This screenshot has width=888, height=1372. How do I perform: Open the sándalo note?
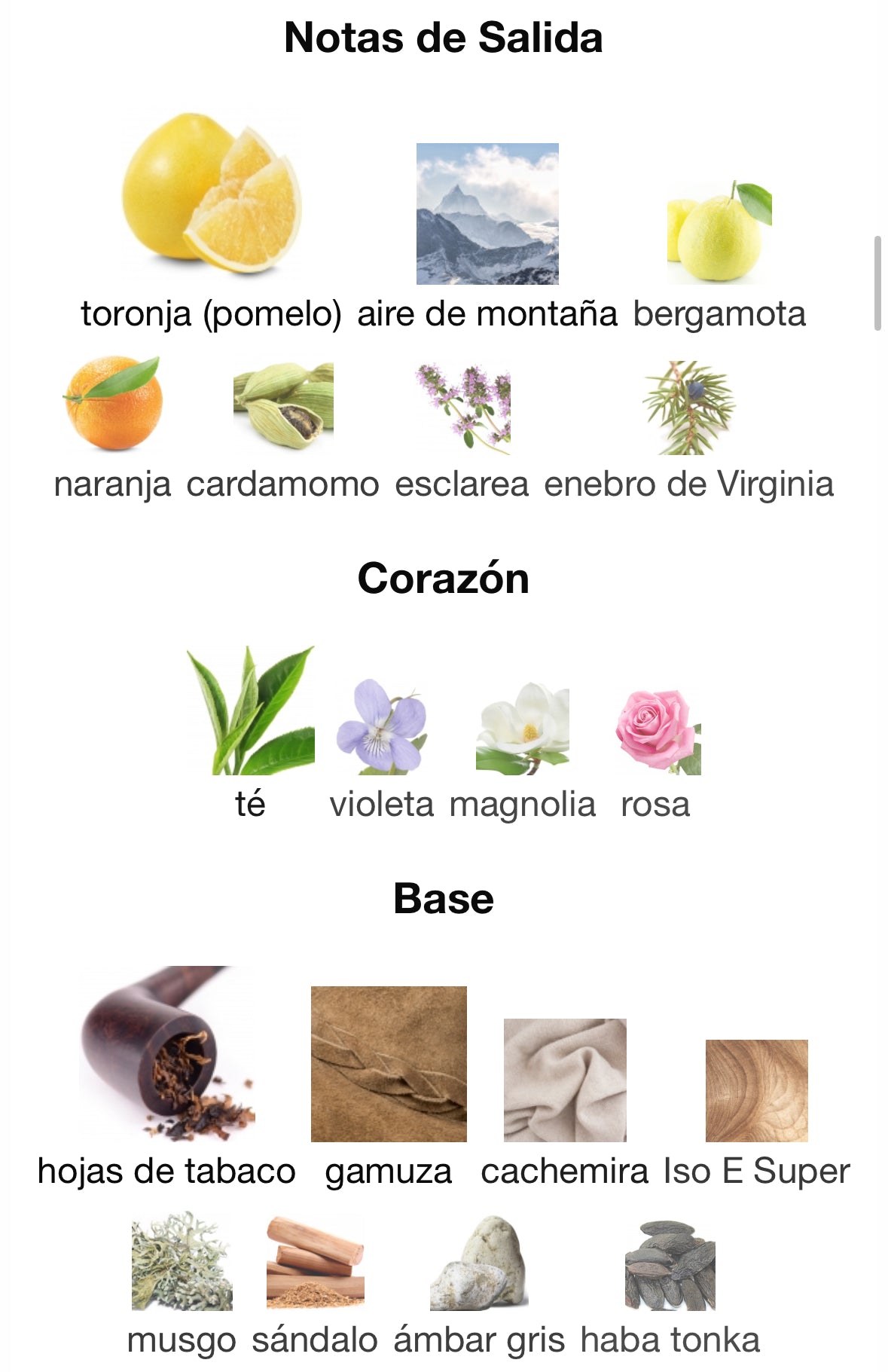315,1262
